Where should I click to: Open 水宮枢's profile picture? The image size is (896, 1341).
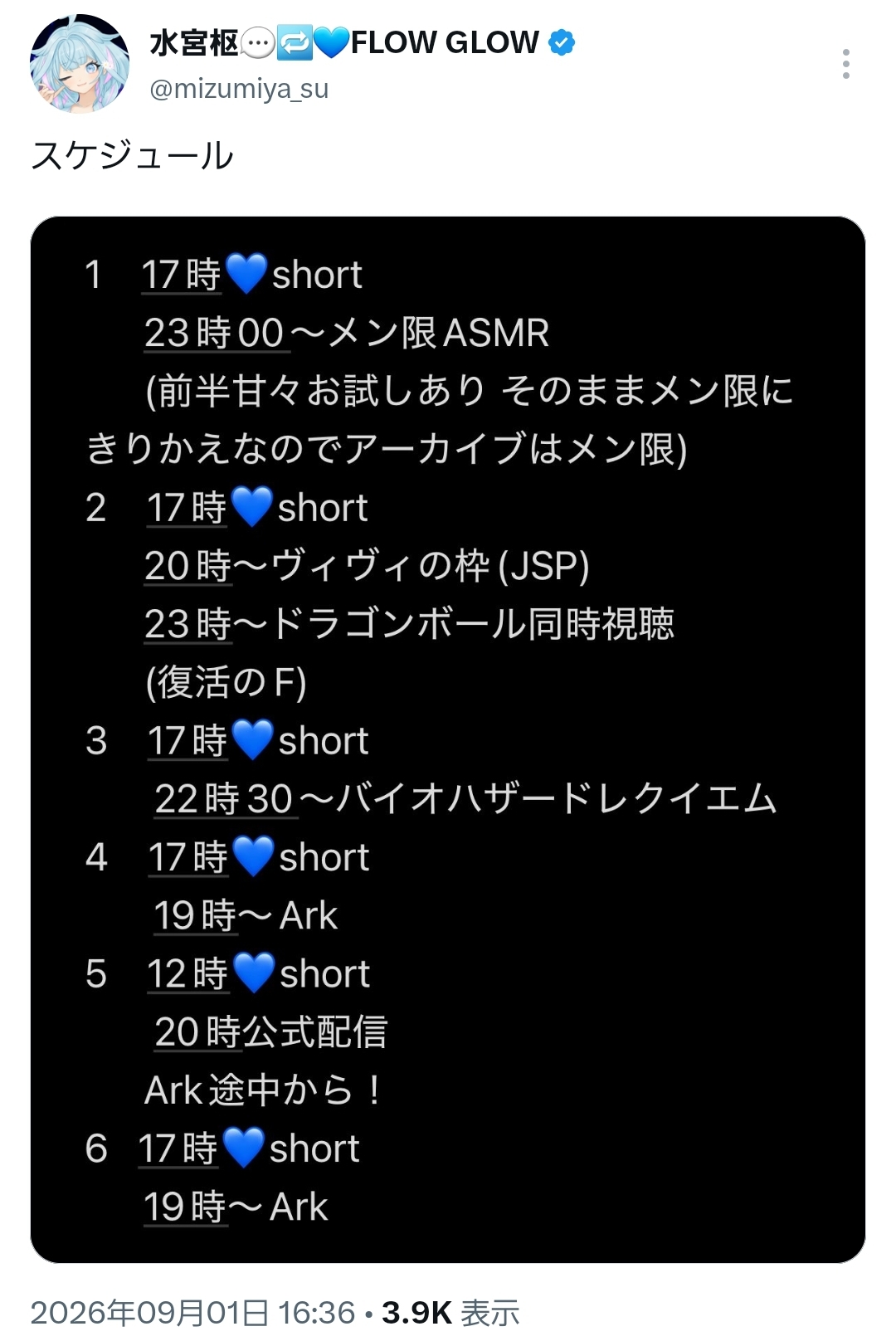tap(80, 63)
